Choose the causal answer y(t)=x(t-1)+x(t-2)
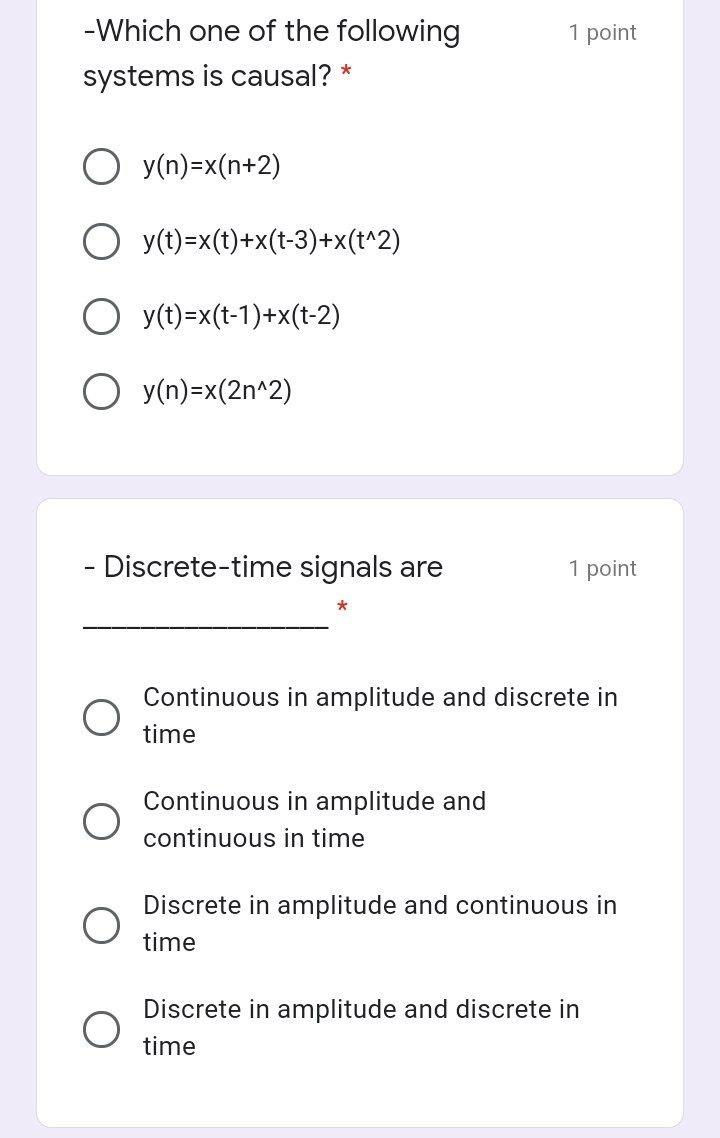The image size is (720, 1138). click(x=101, y=316)
